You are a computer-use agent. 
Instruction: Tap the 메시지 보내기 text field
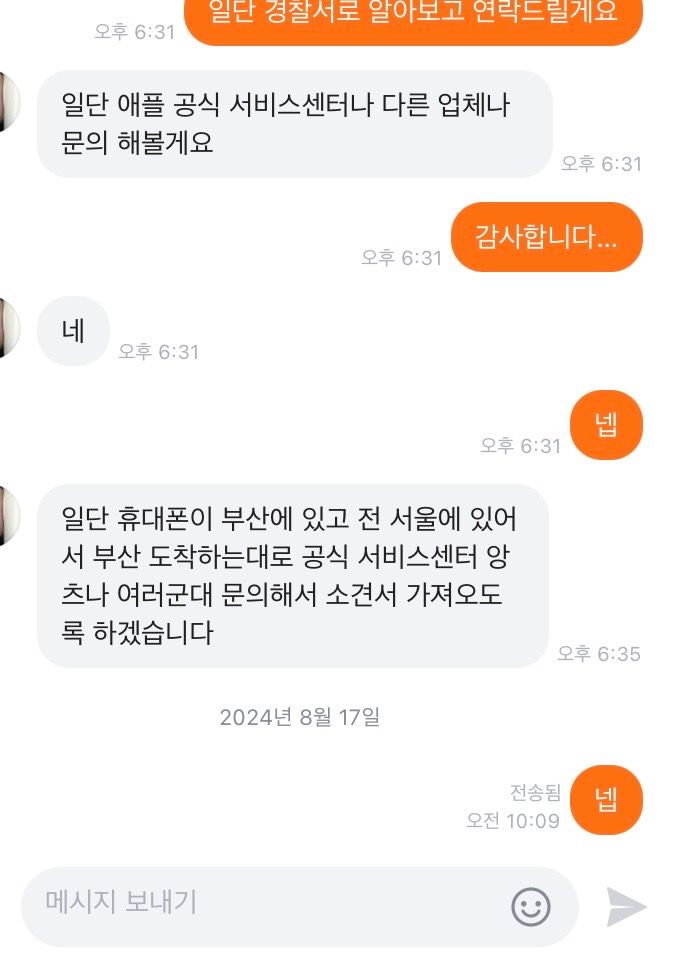point(260,905)
